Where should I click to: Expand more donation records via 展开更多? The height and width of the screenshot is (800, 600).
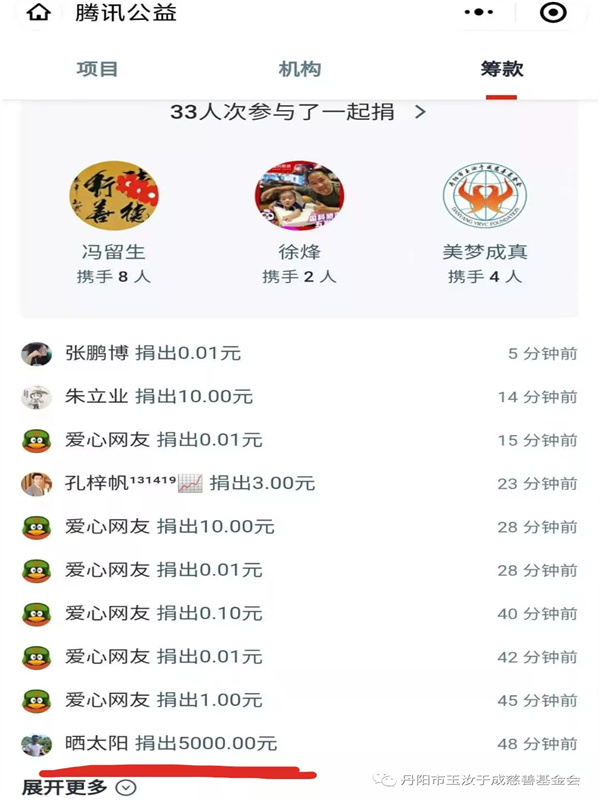click(78, 787)
